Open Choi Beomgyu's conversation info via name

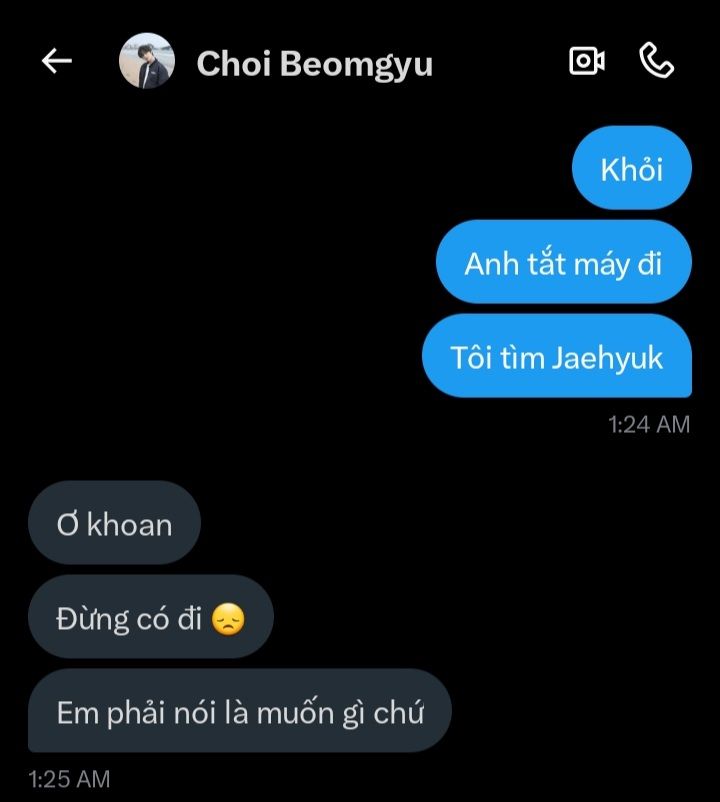point(314,63)
